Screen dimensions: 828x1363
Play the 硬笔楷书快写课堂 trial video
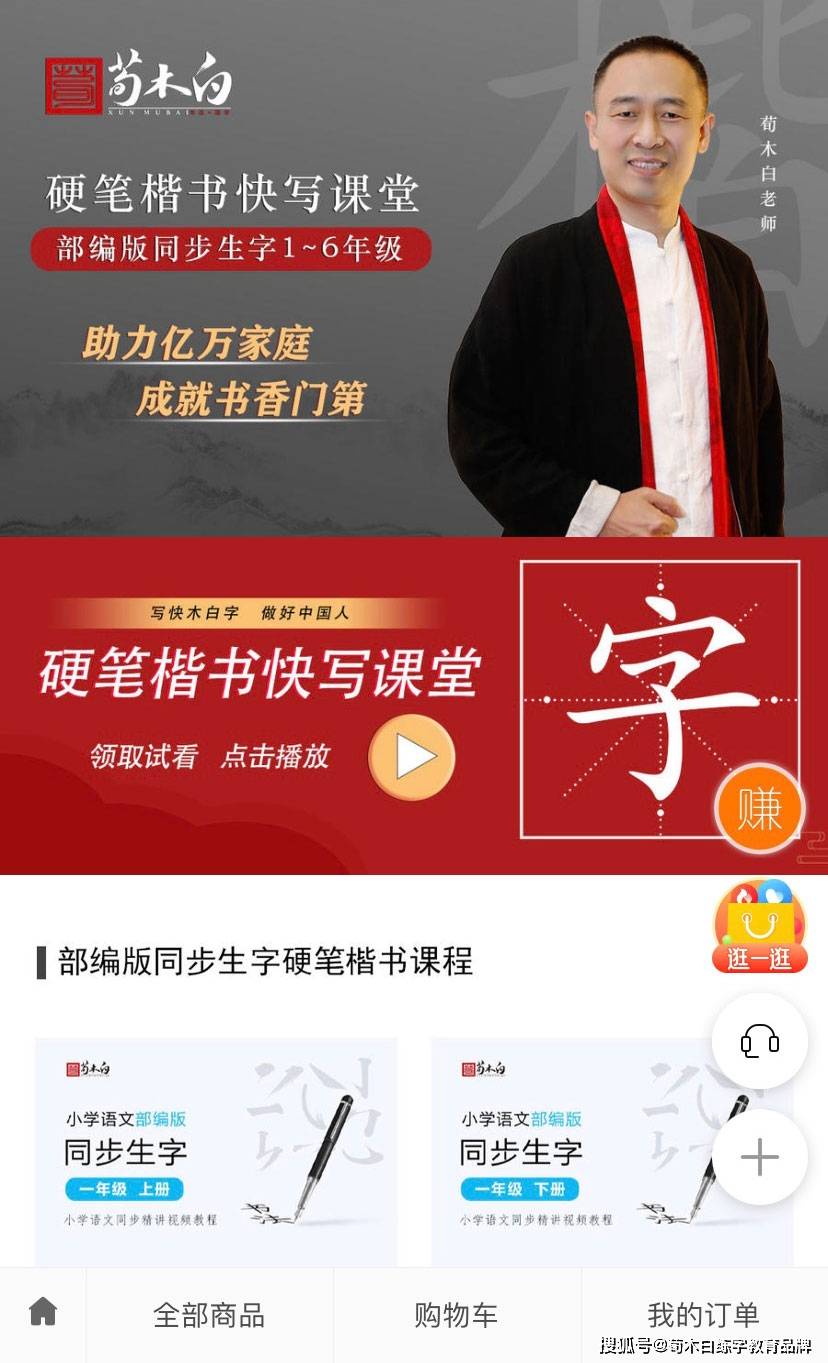[411, 757]
